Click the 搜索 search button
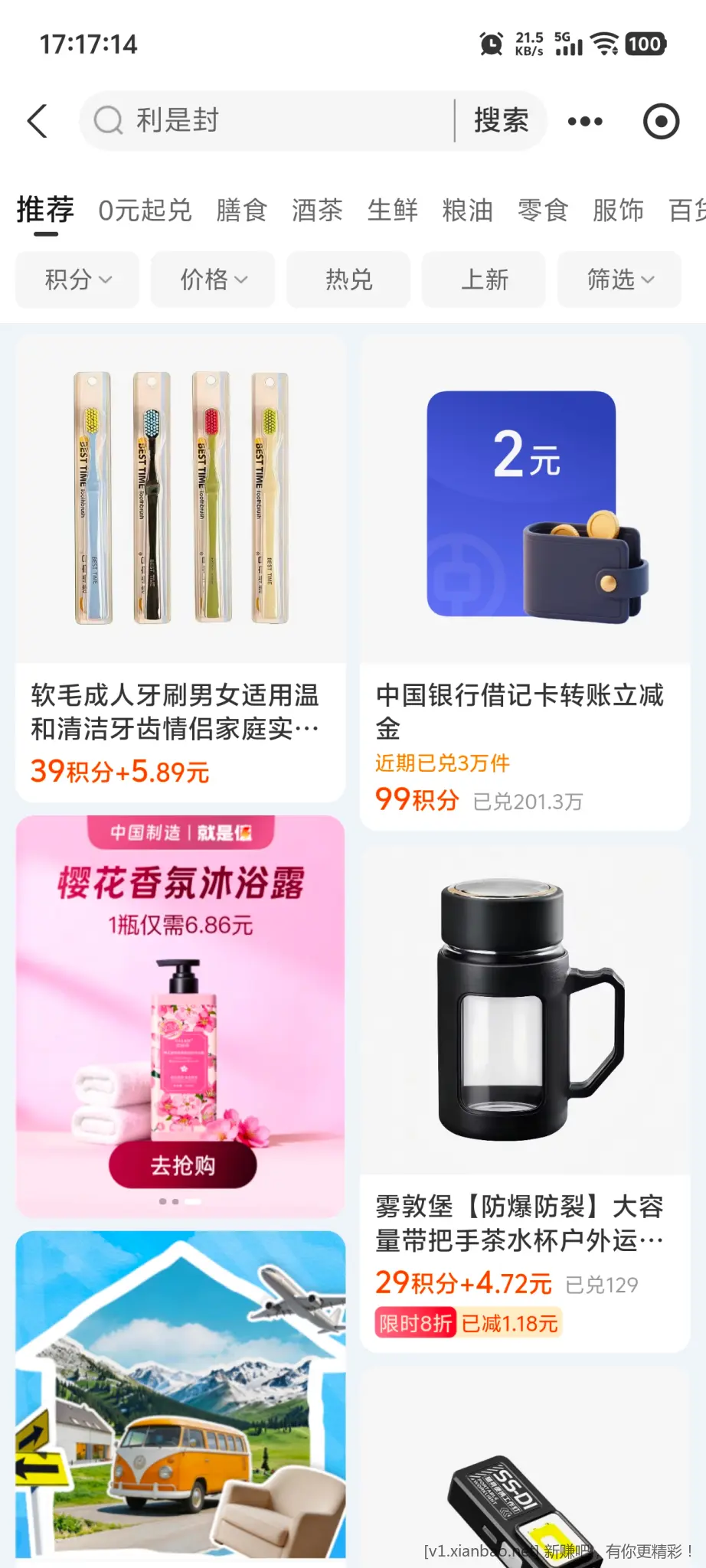This screenshot has width=706, height=1568. click(501, 121)
